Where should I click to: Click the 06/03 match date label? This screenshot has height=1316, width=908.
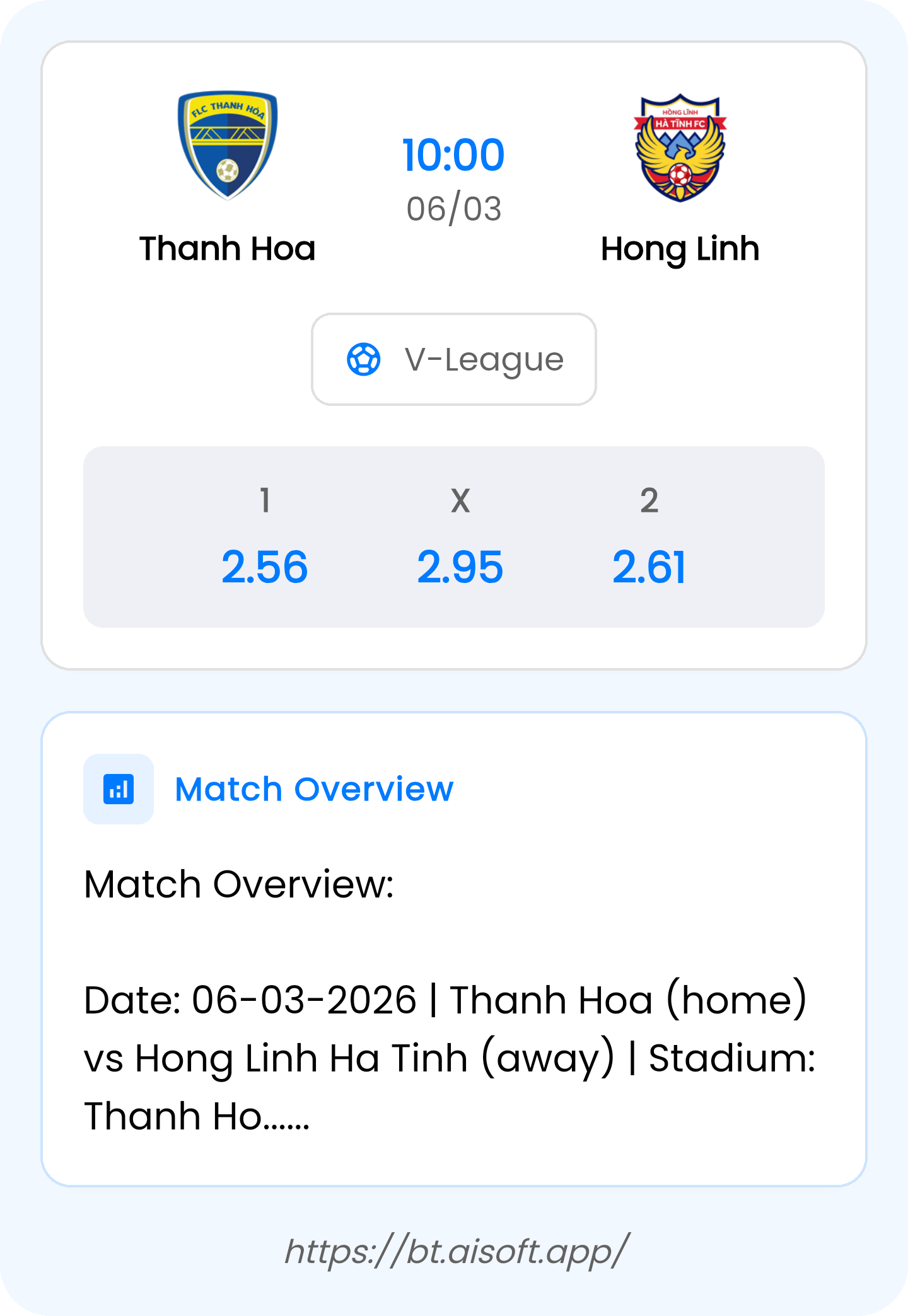(453, 208)
